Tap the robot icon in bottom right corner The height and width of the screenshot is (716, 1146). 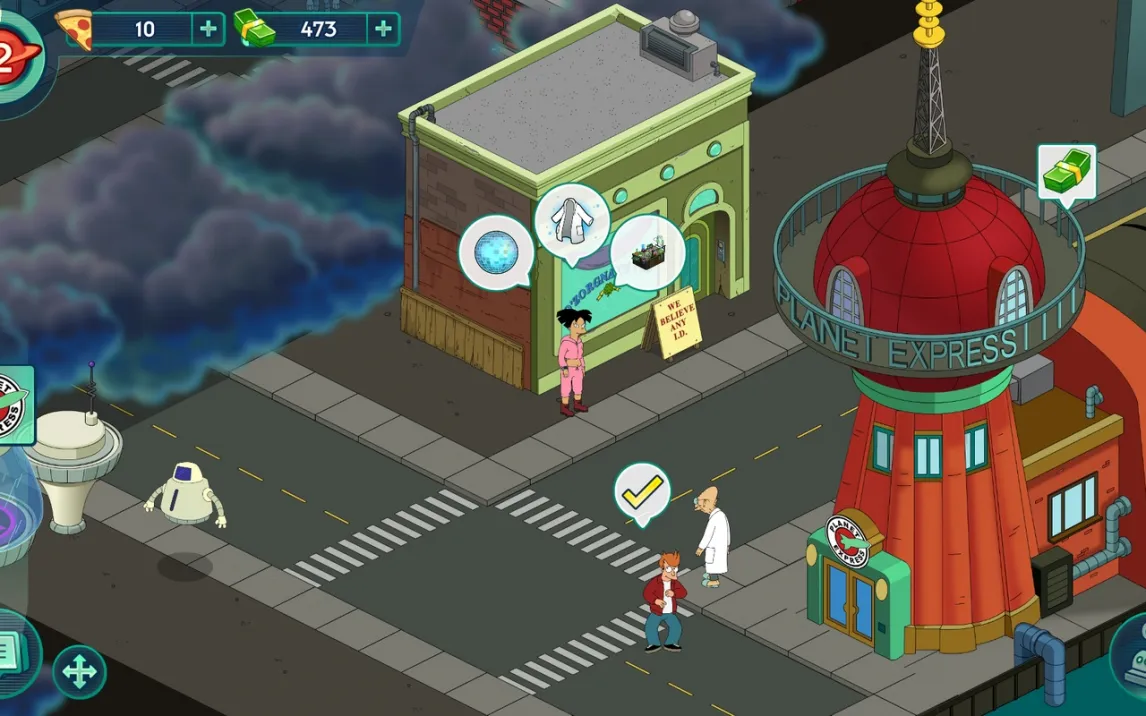1134,655
